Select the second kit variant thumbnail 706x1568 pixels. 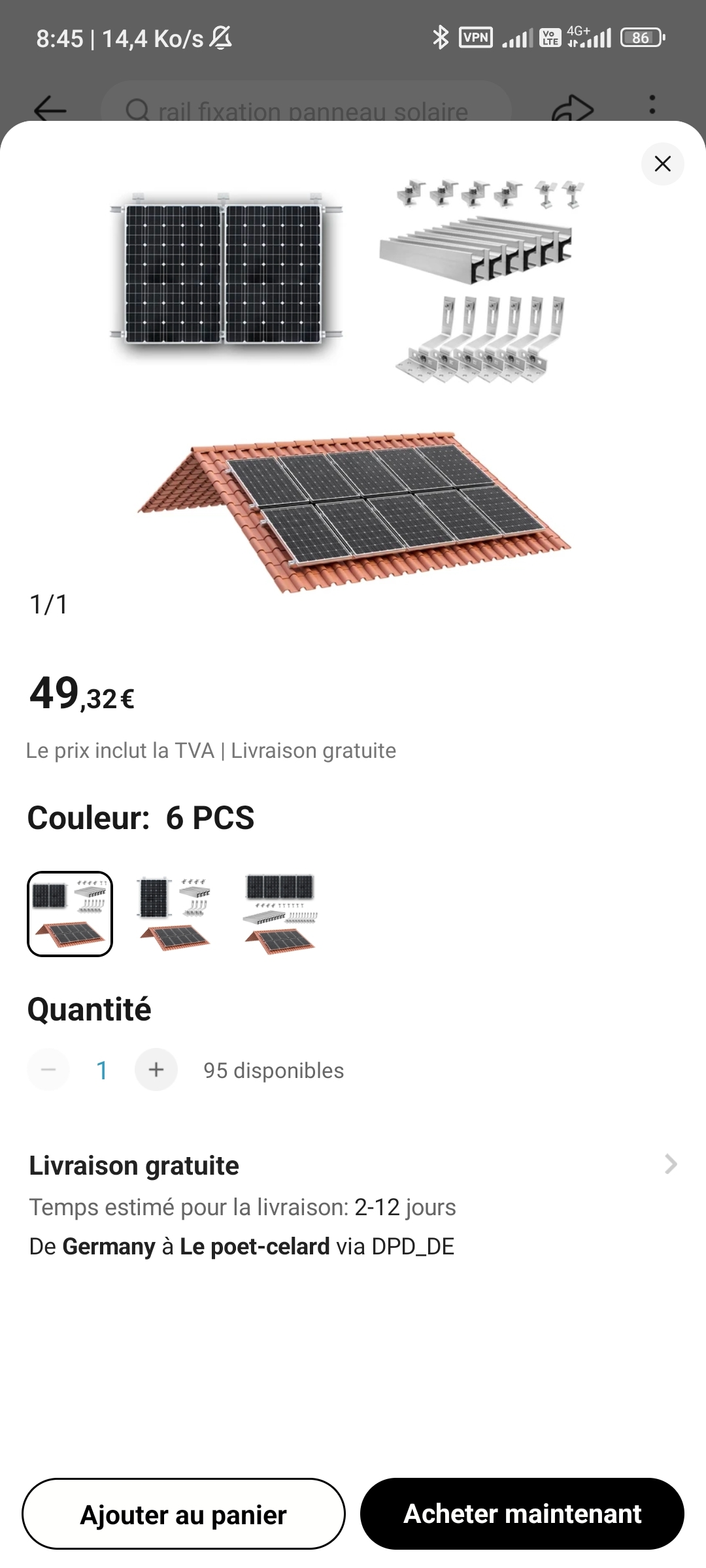coord(174,914)
